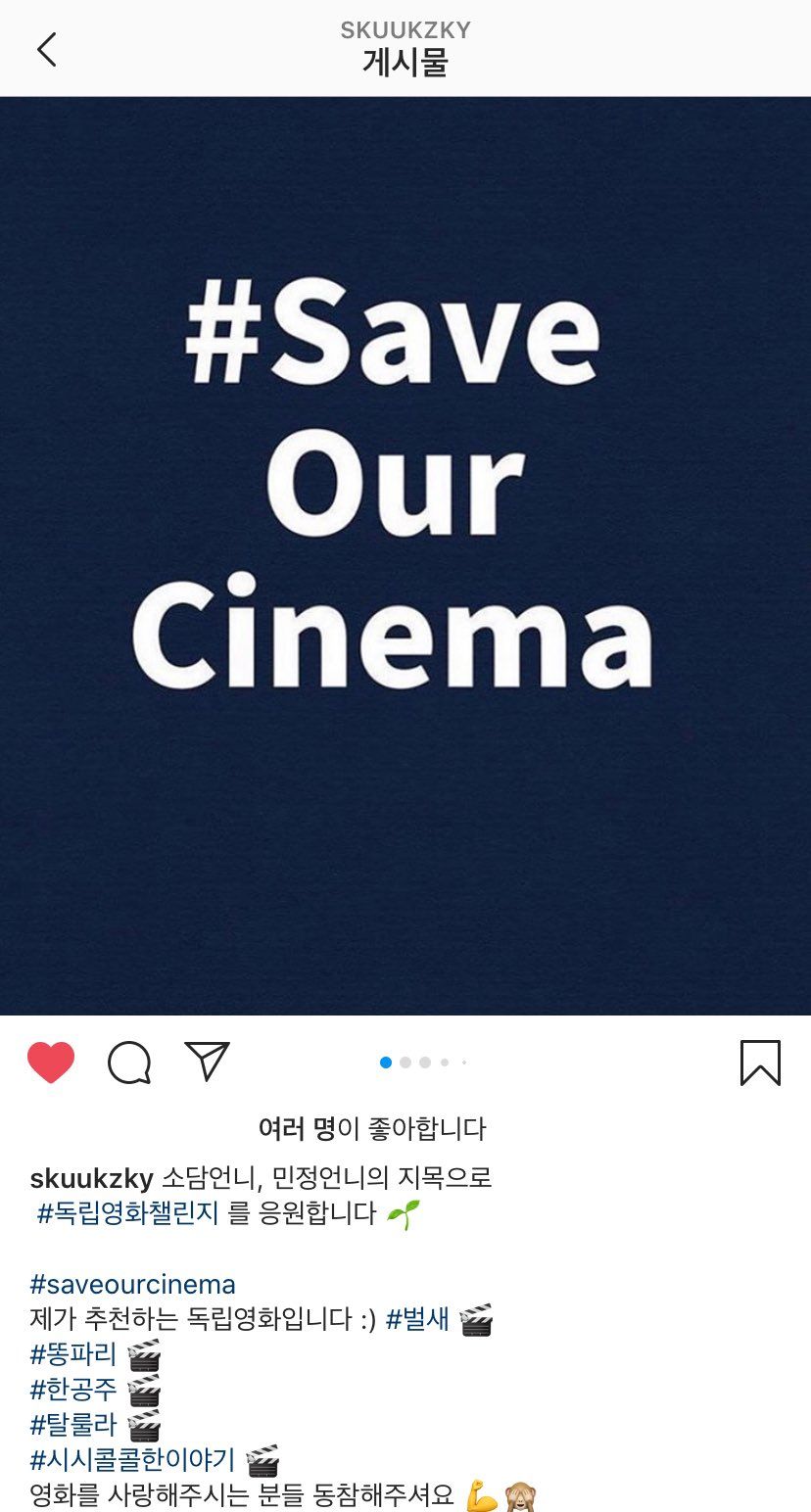The width and height of the screenshot is (811, 1512).
Task: Open skuukzky profile from caption username
Action: (x=92, y=1178)
